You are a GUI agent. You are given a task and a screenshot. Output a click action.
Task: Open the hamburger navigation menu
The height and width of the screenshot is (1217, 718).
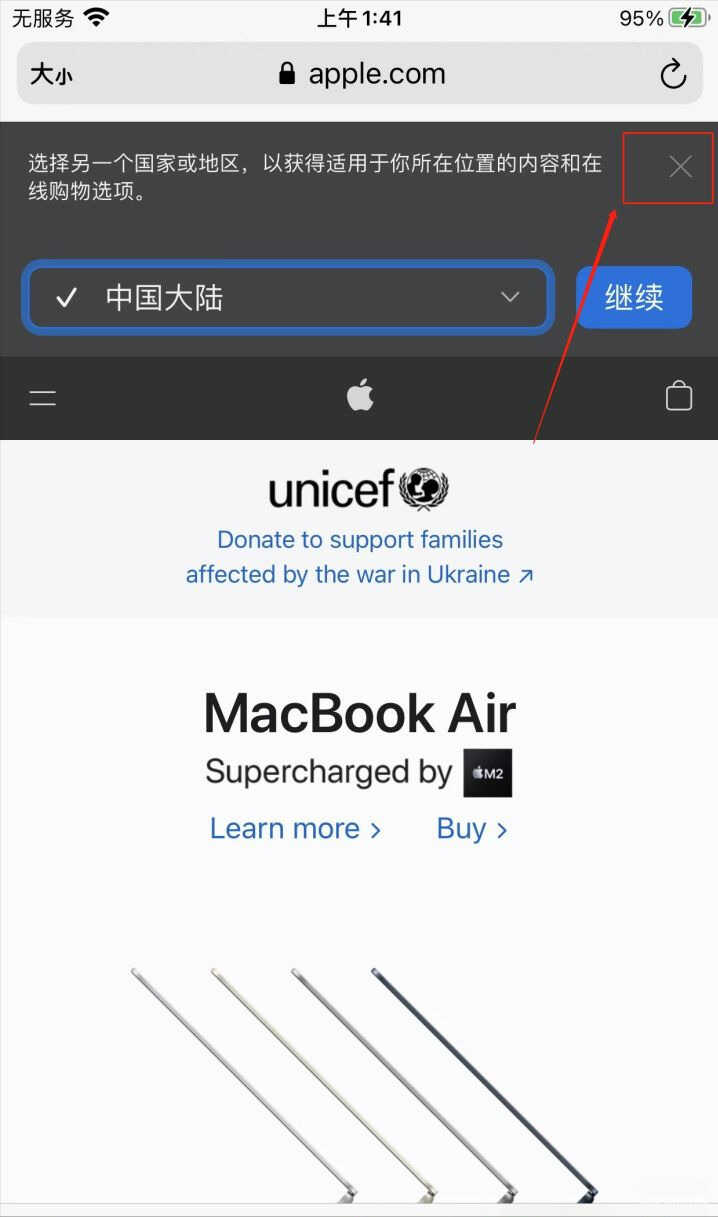(43, 398)
